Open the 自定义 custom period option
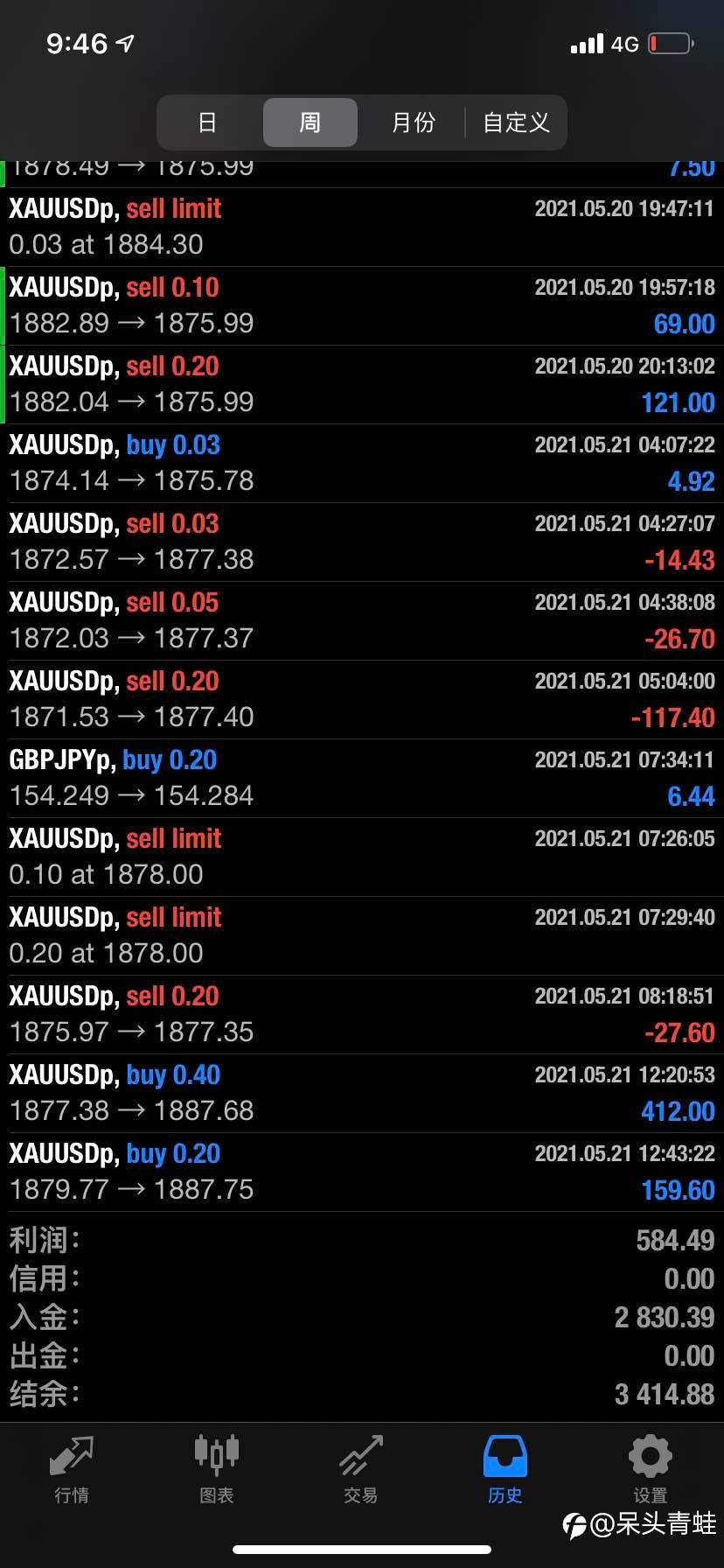The image size is (724, 1568). point(516,122)
